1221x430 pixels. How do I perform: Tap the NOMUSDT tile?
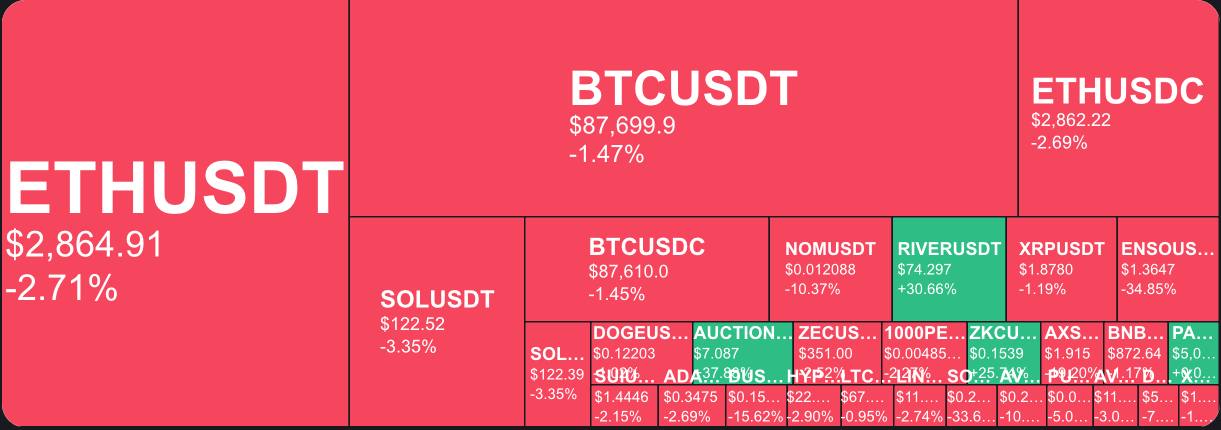[x=830, y=268]
